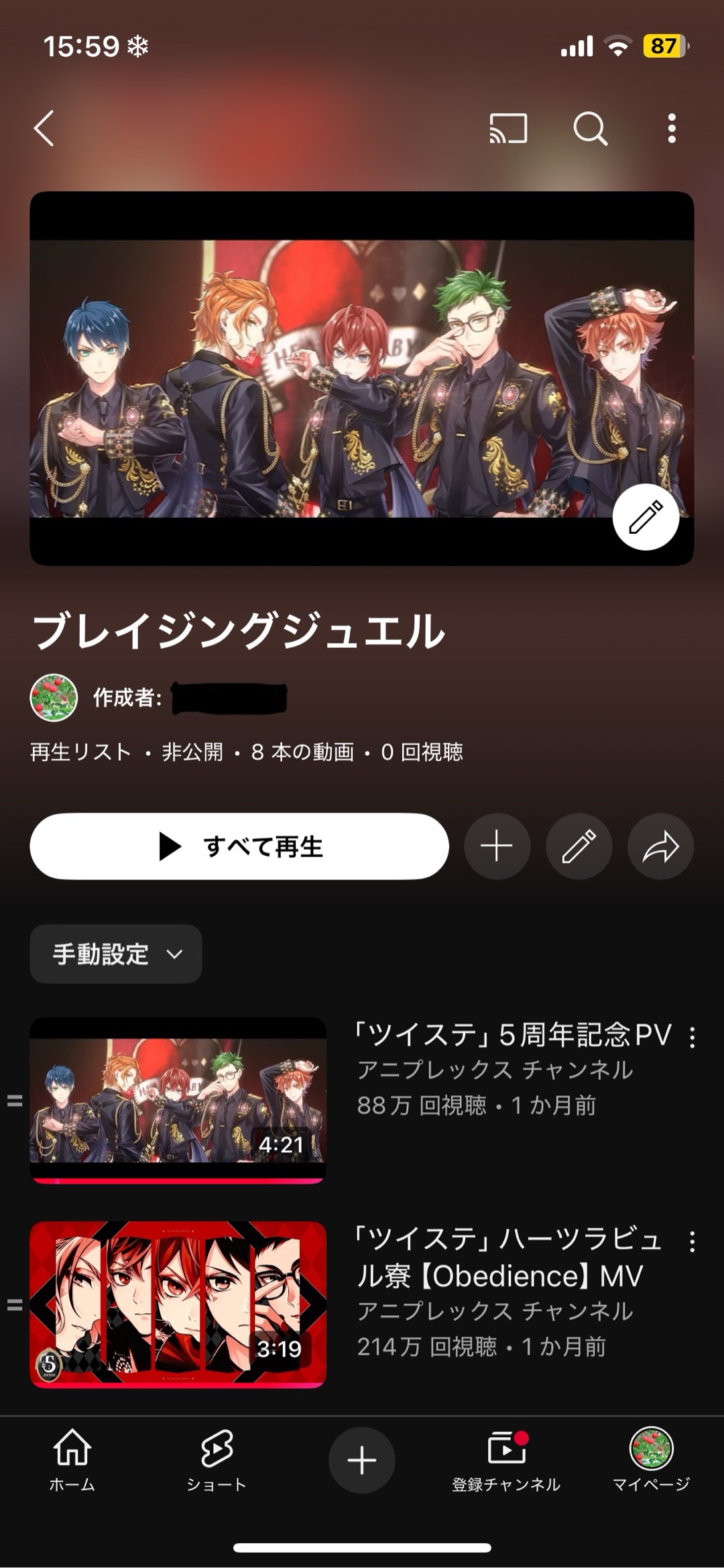Screen dimensions: 724x1568
Task: Edit playlist with the pencil button beside すべて再生
Action: coord(579,846)
